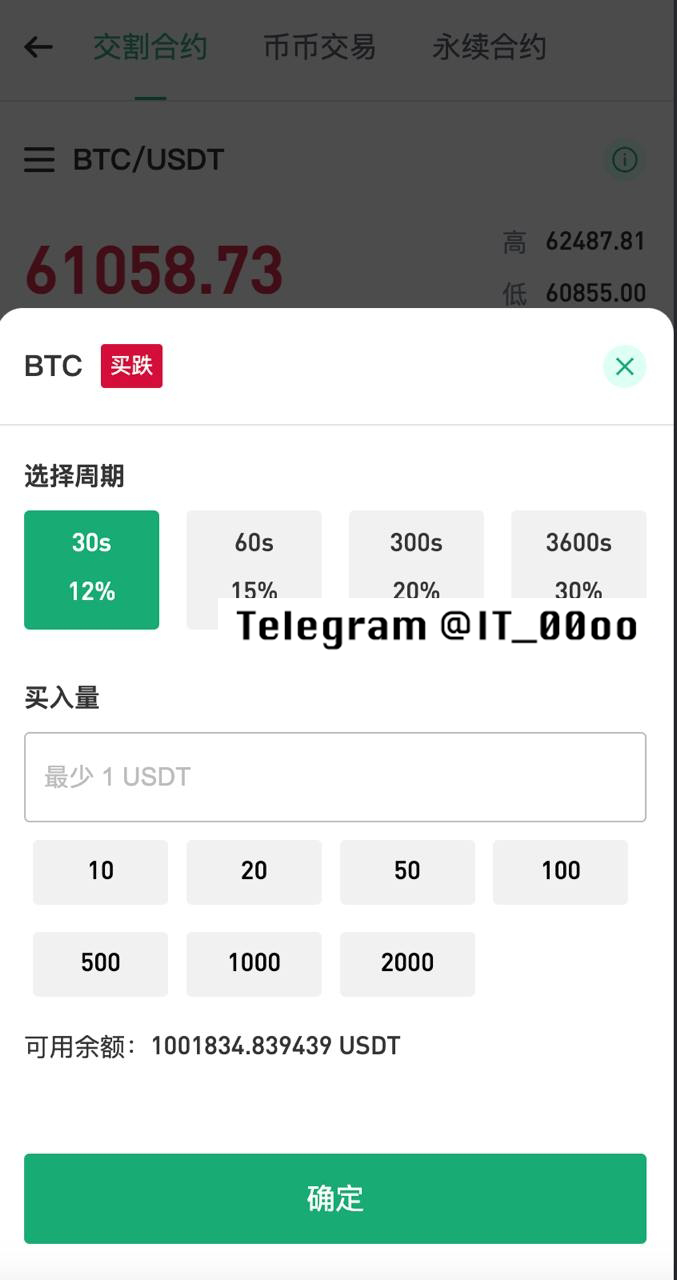Choose the 50 amount chip
Viewport: 677px width, 1280px height.
[407, 871]
